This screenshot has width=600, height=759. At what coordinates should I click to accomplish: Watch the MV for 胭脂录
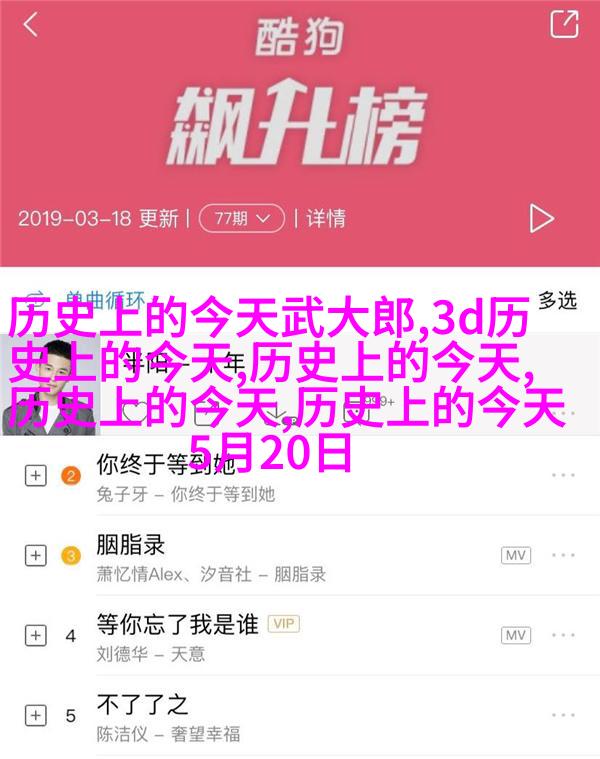[516, 556]
